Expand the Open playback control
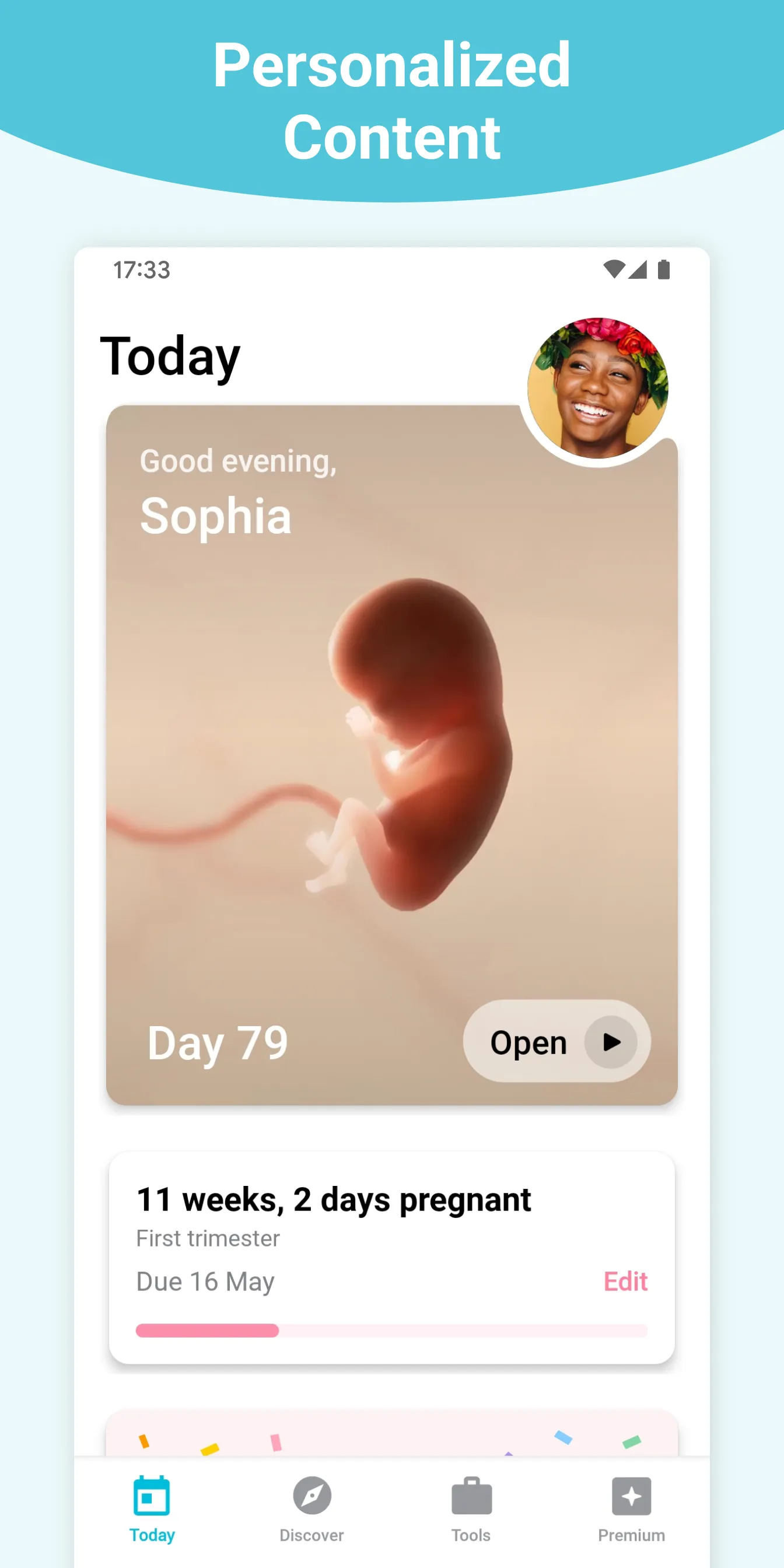 (556, 1041)
